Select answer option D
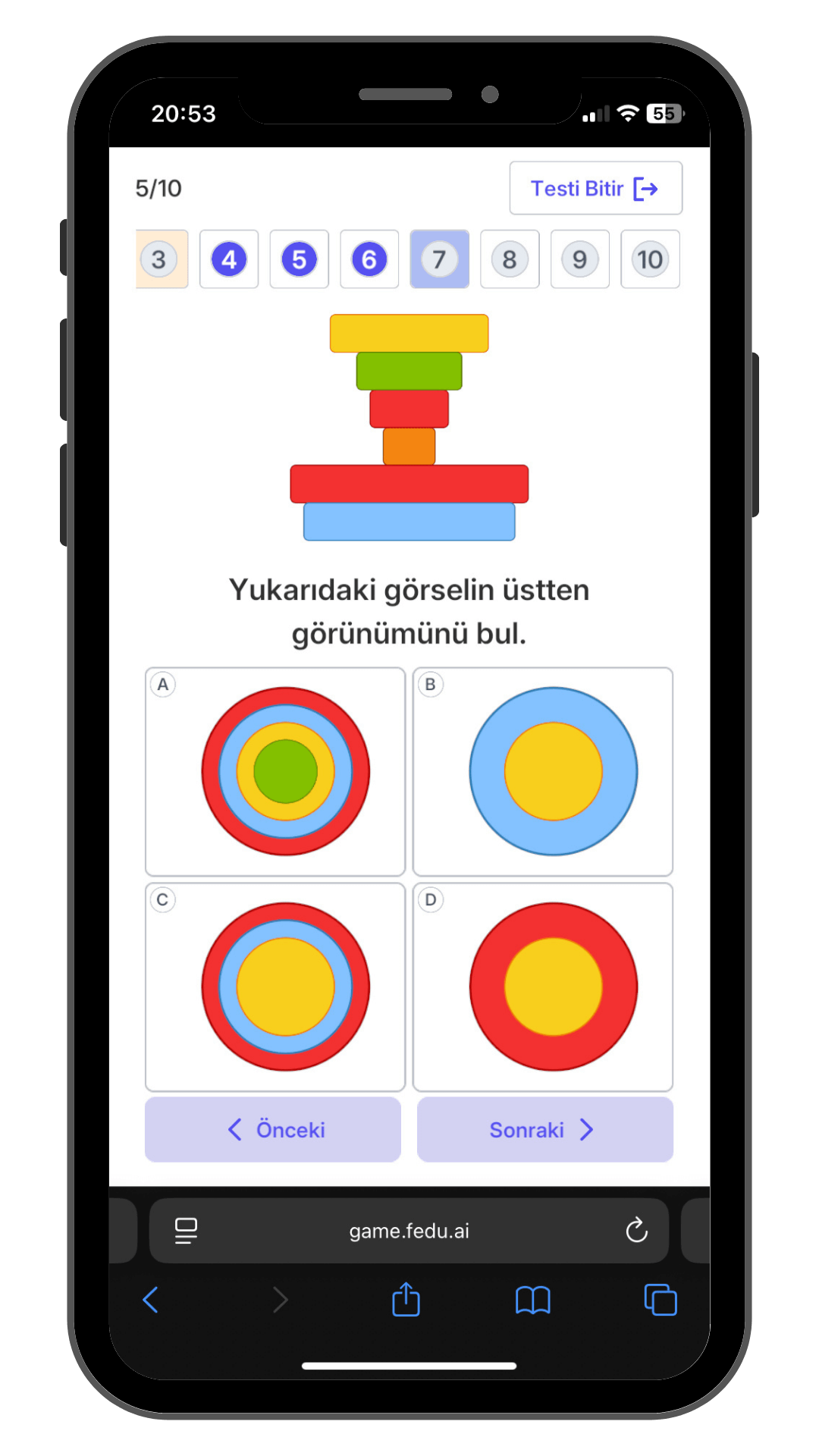The image size is (819, 1456). click(543, 986)
